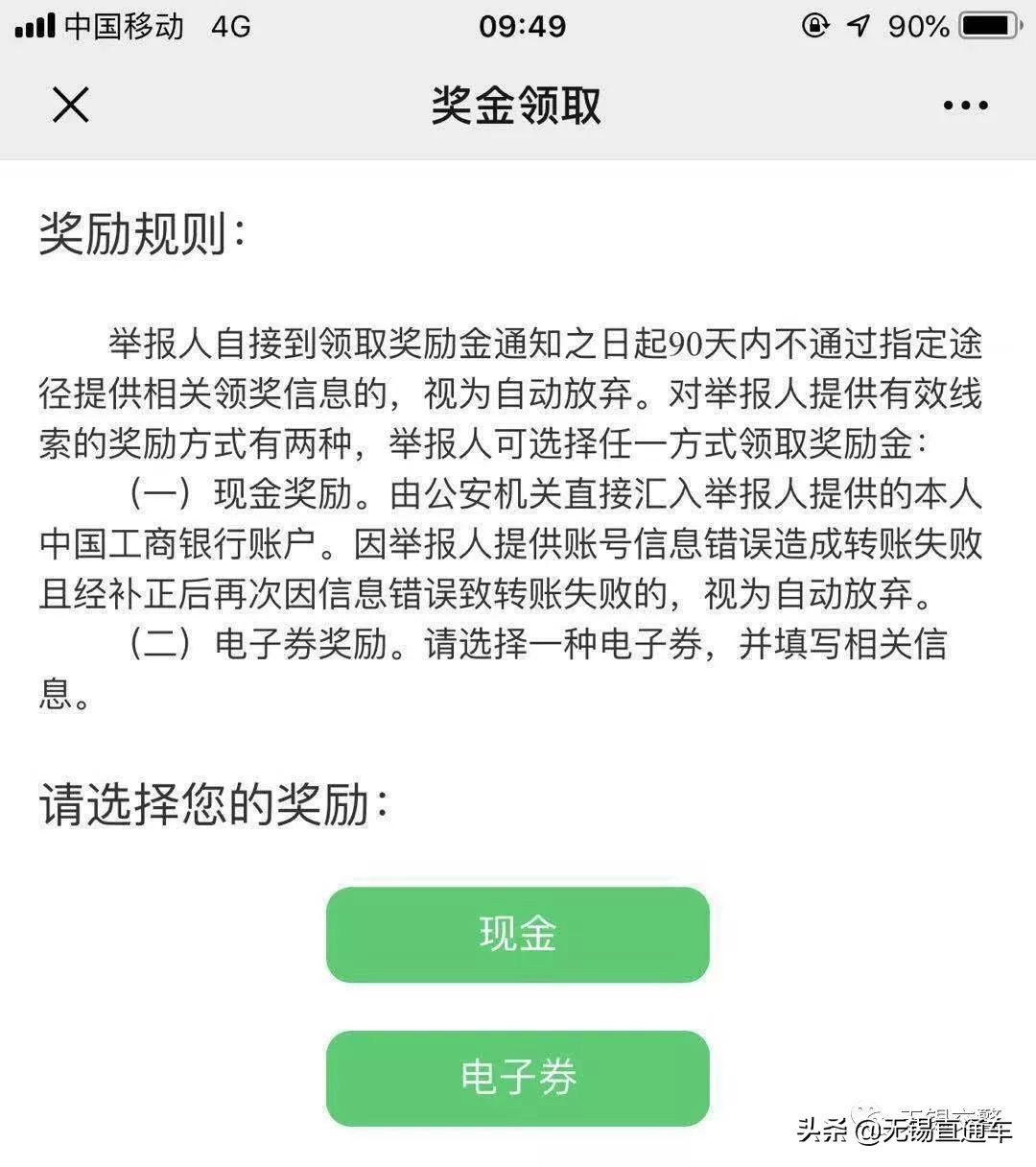Tap the 头条@无锡直通车 watermark
Viewport: 1036px width, 1167px height.
click(x=902, y=1132)
